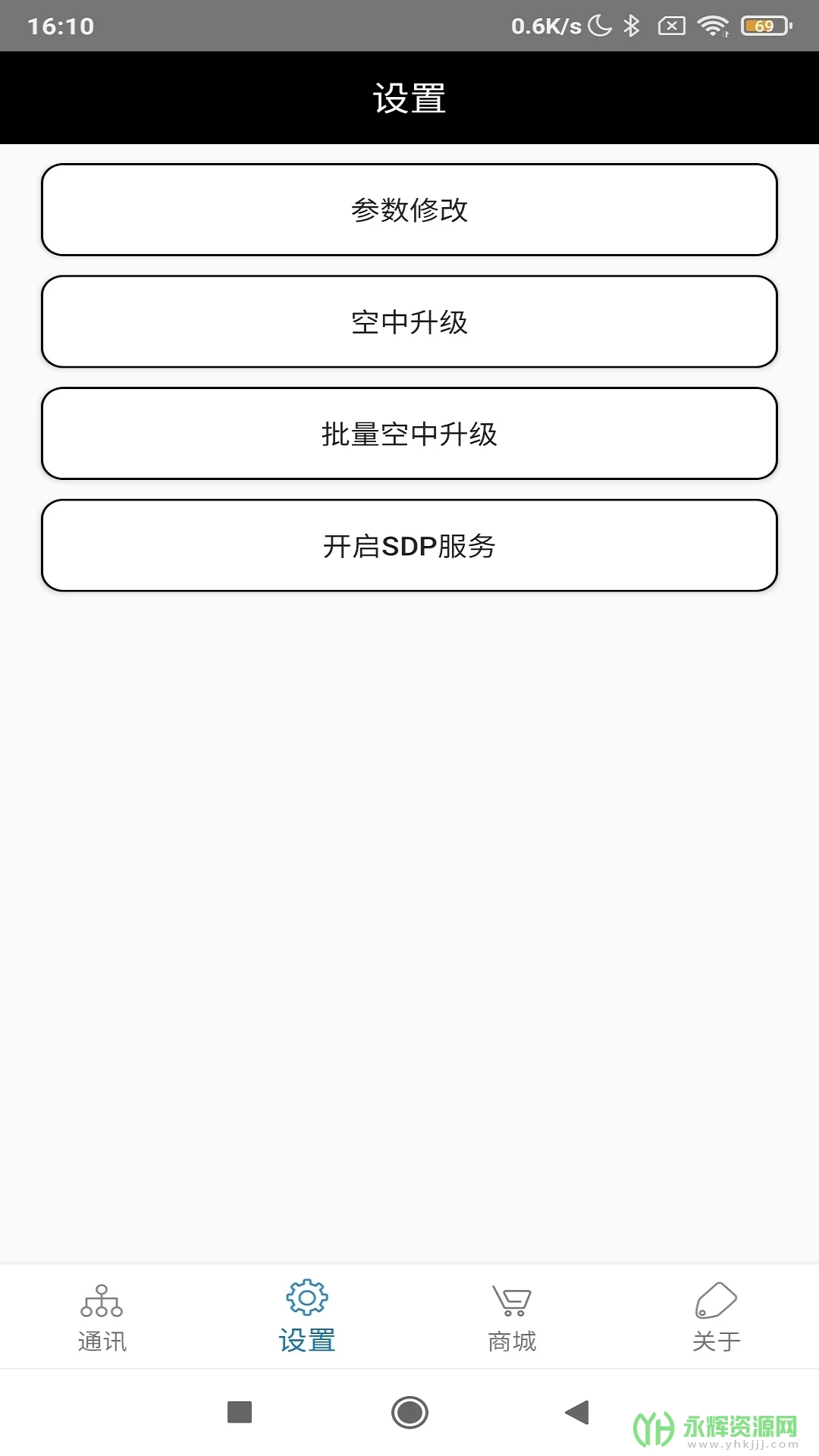This screenshot has height=1456, width=819.
Task: Go to the 商城 shop tab
Action: pyautogui.click(x=512, y=1317)
